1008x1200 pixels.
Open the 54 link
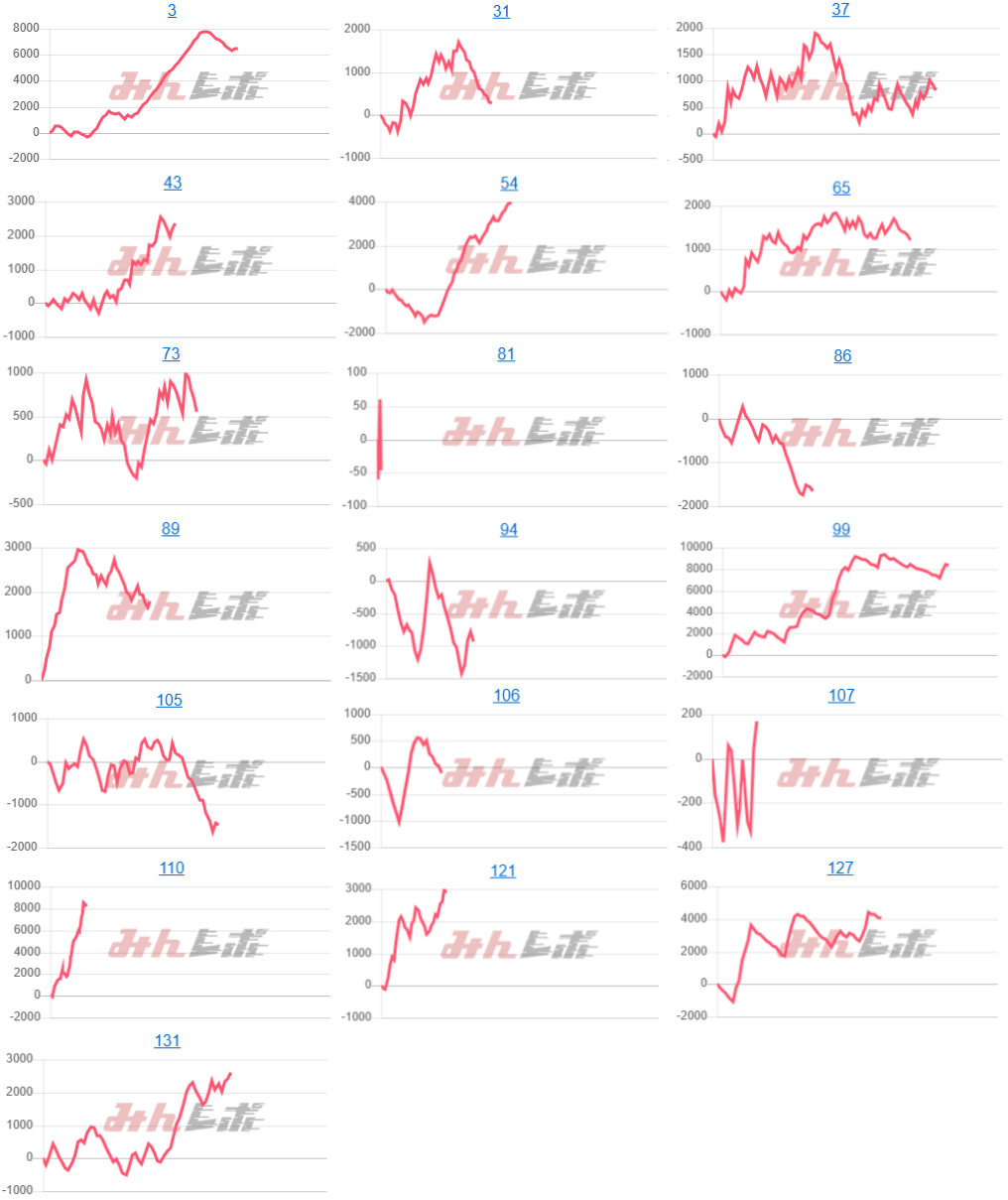509,184
